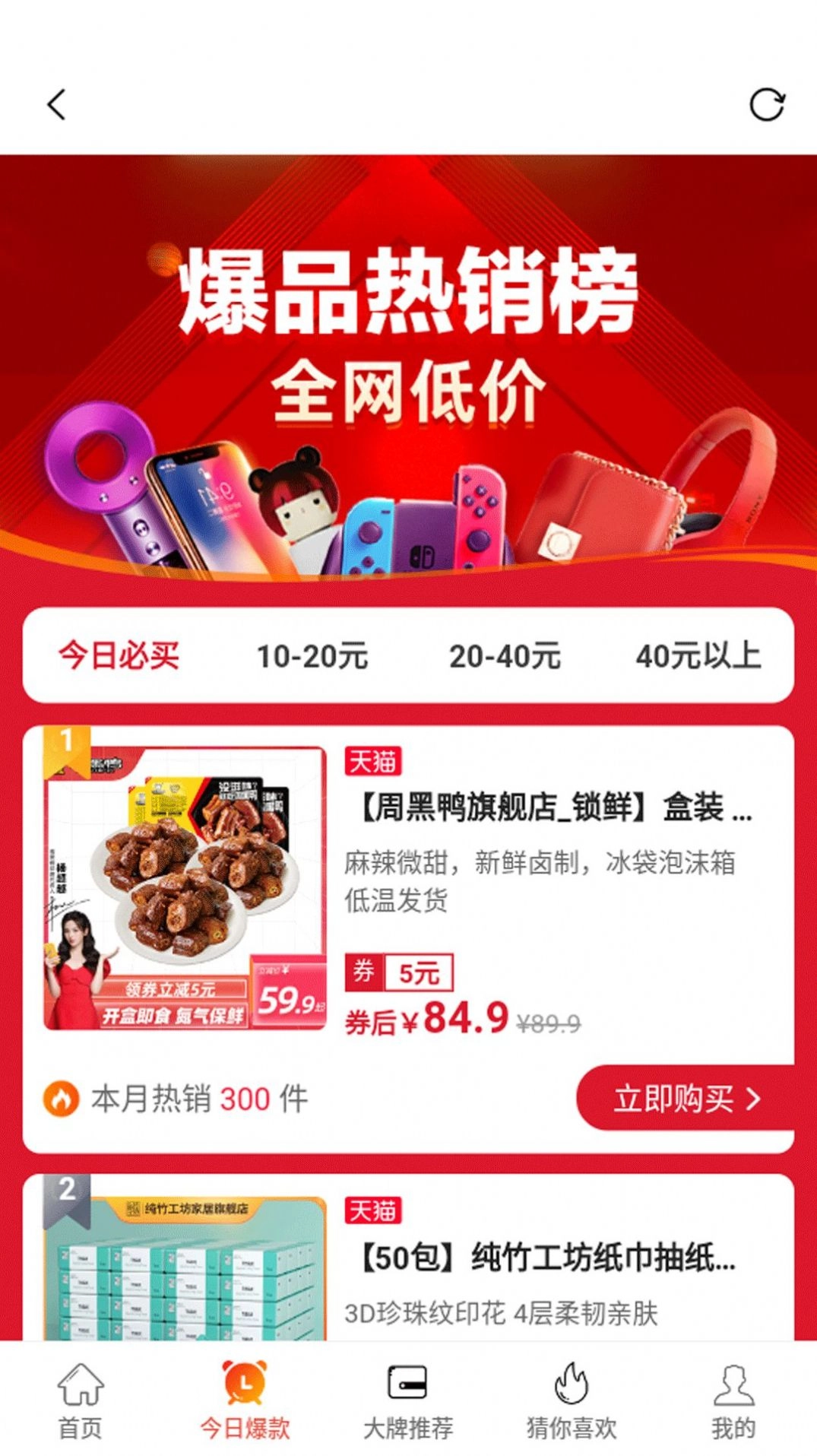
Task: Show items in 40元以上 tab
Action: [698, 655]
